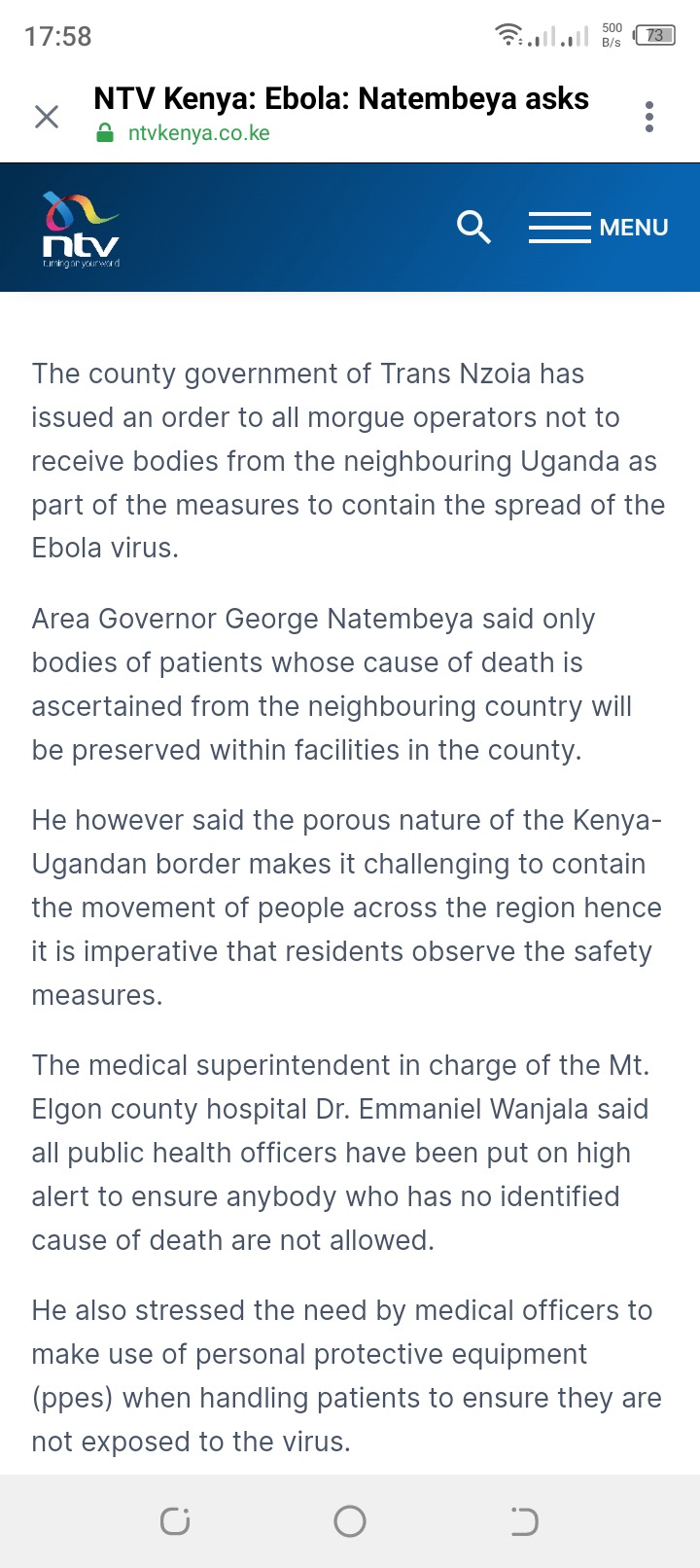
Task: Tap the NTV logo to go home
Action: pyautogui.click(x=81, y=230)
